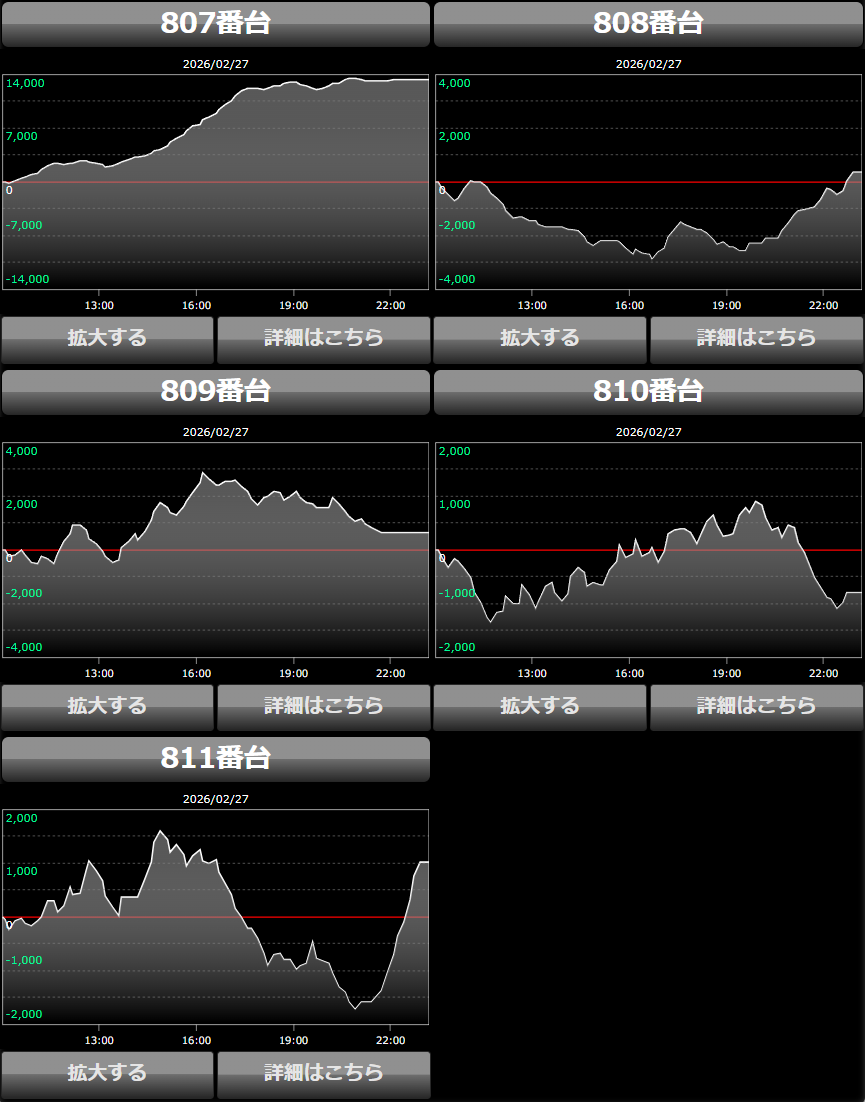Tap 詳細はこちら under machine 810番台
The image size is (865, 1102).
756,707
